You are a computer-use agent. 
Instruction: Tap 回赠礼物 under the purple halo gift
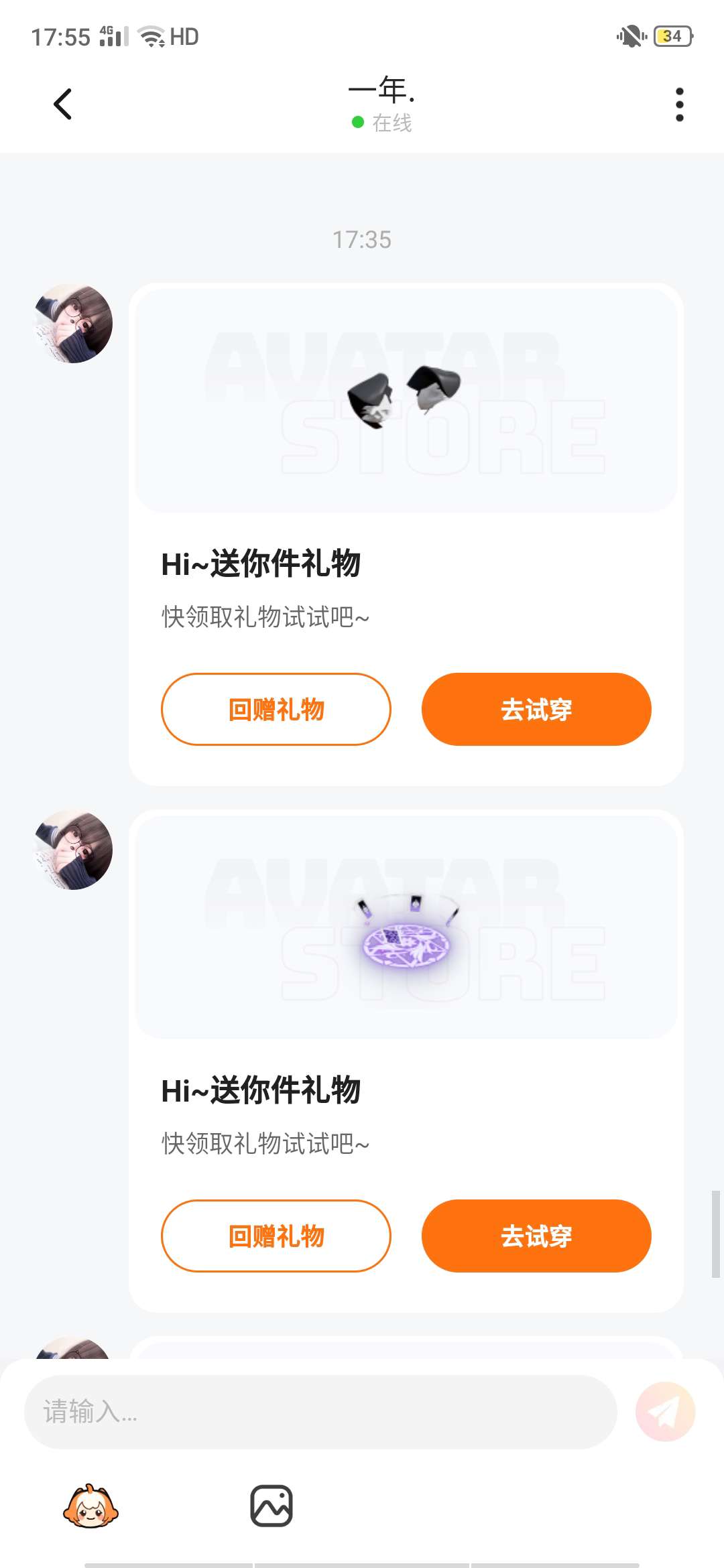pyautogui.click(x=276, y=1236)
